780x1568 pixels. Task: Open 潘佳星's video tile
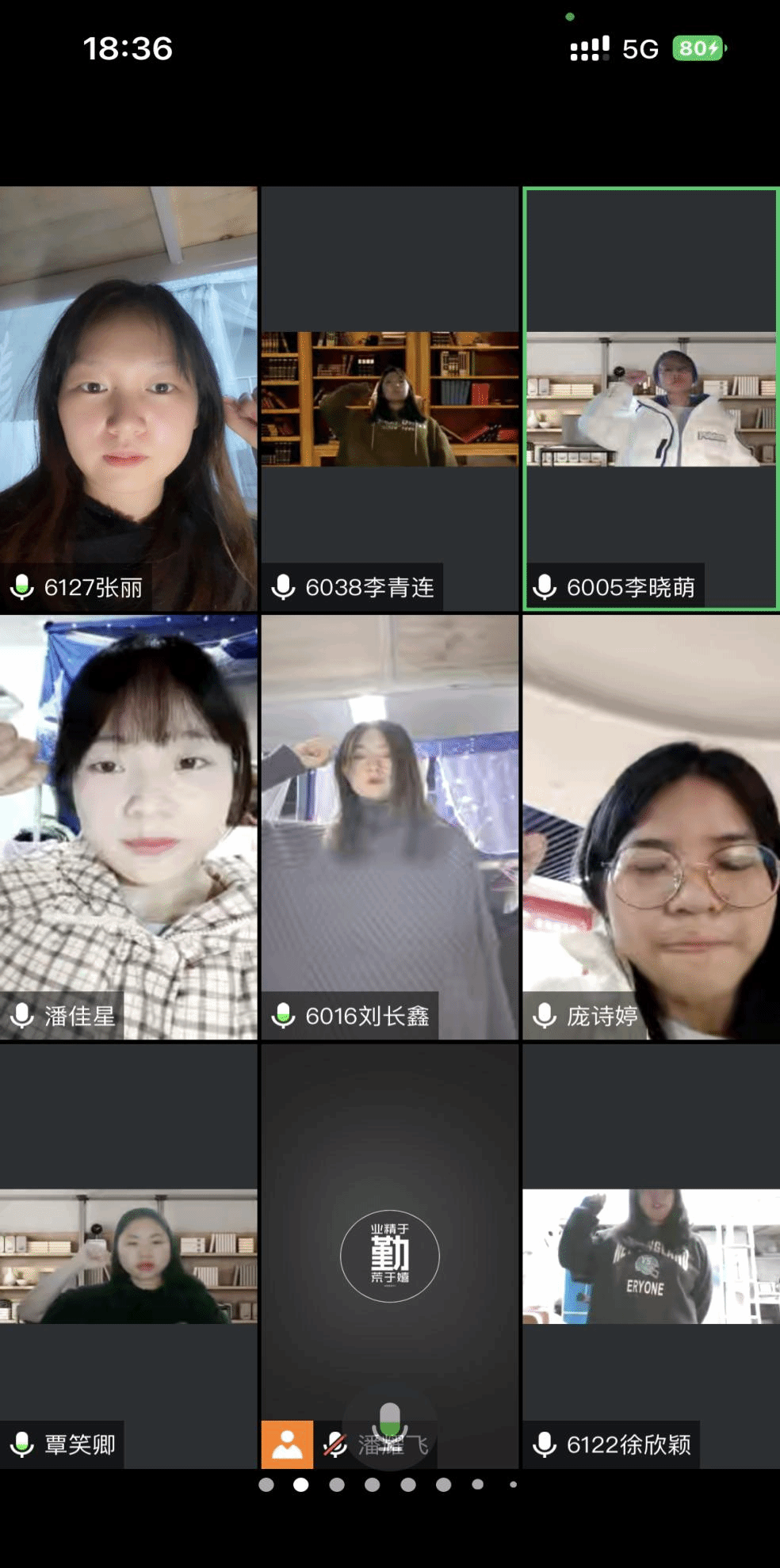coord(128,827)
